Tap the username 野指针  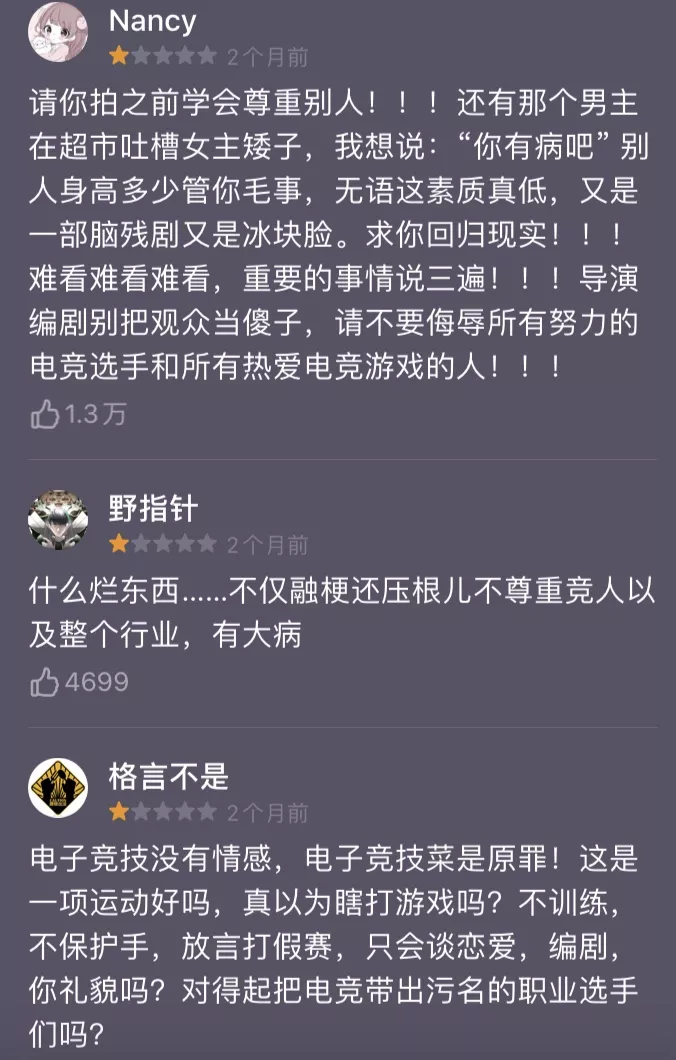153,508
